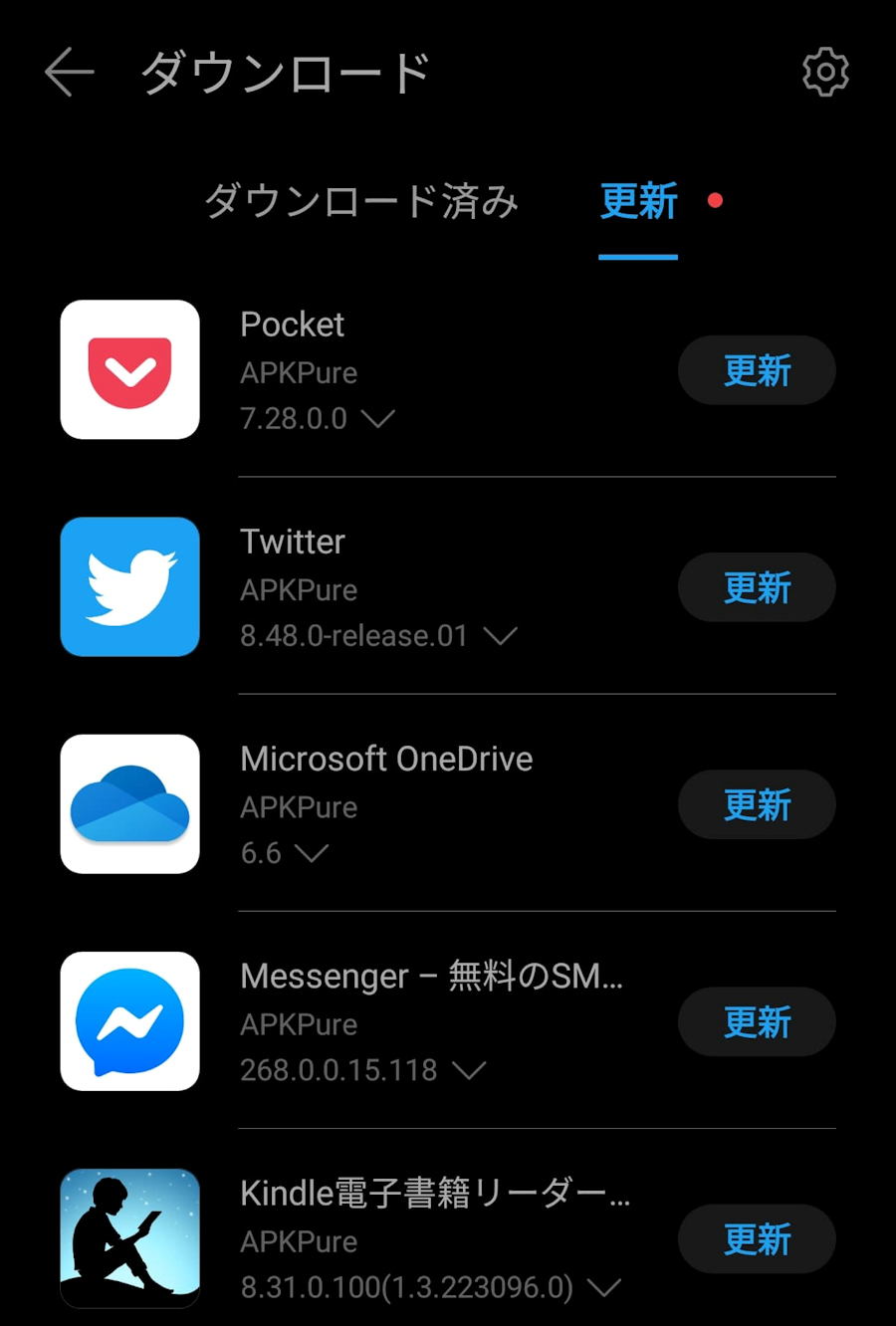Go back using the arrow icon
The height and width of the screenshot is (1326, 896).
pyautogui.click(x=70, y=73)
